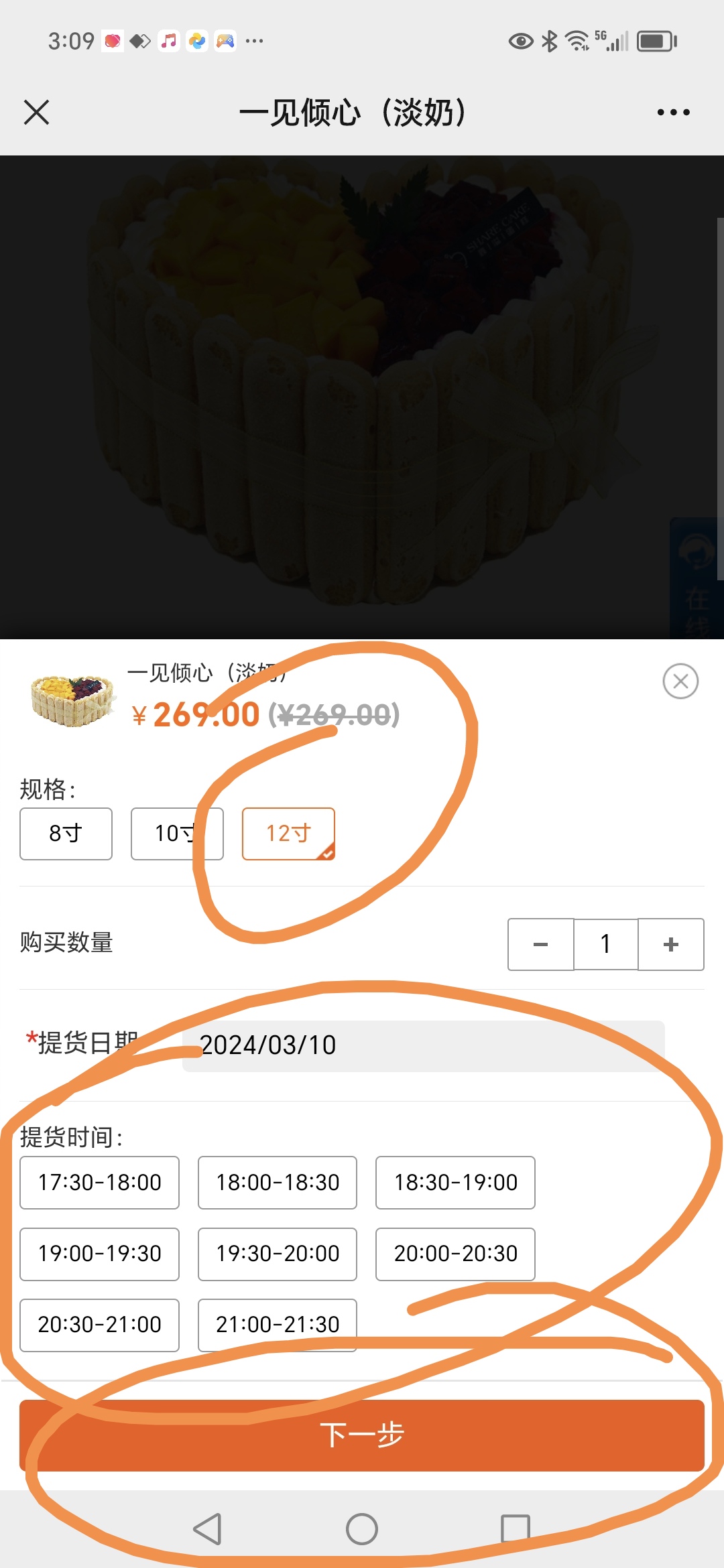724x1568 pixels.
Task: Dismiss the product options sheet
Action: point(680,681)
